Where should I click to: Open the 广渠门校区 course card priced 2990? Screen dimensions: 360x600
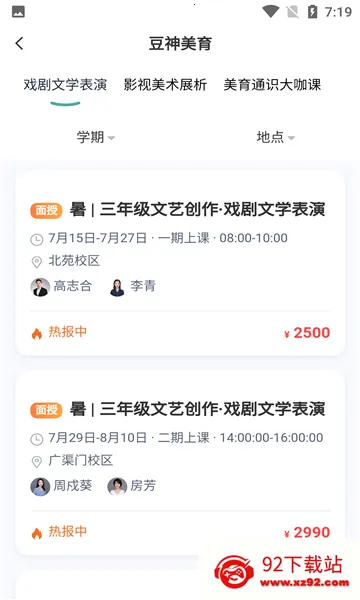coord(180,463)
